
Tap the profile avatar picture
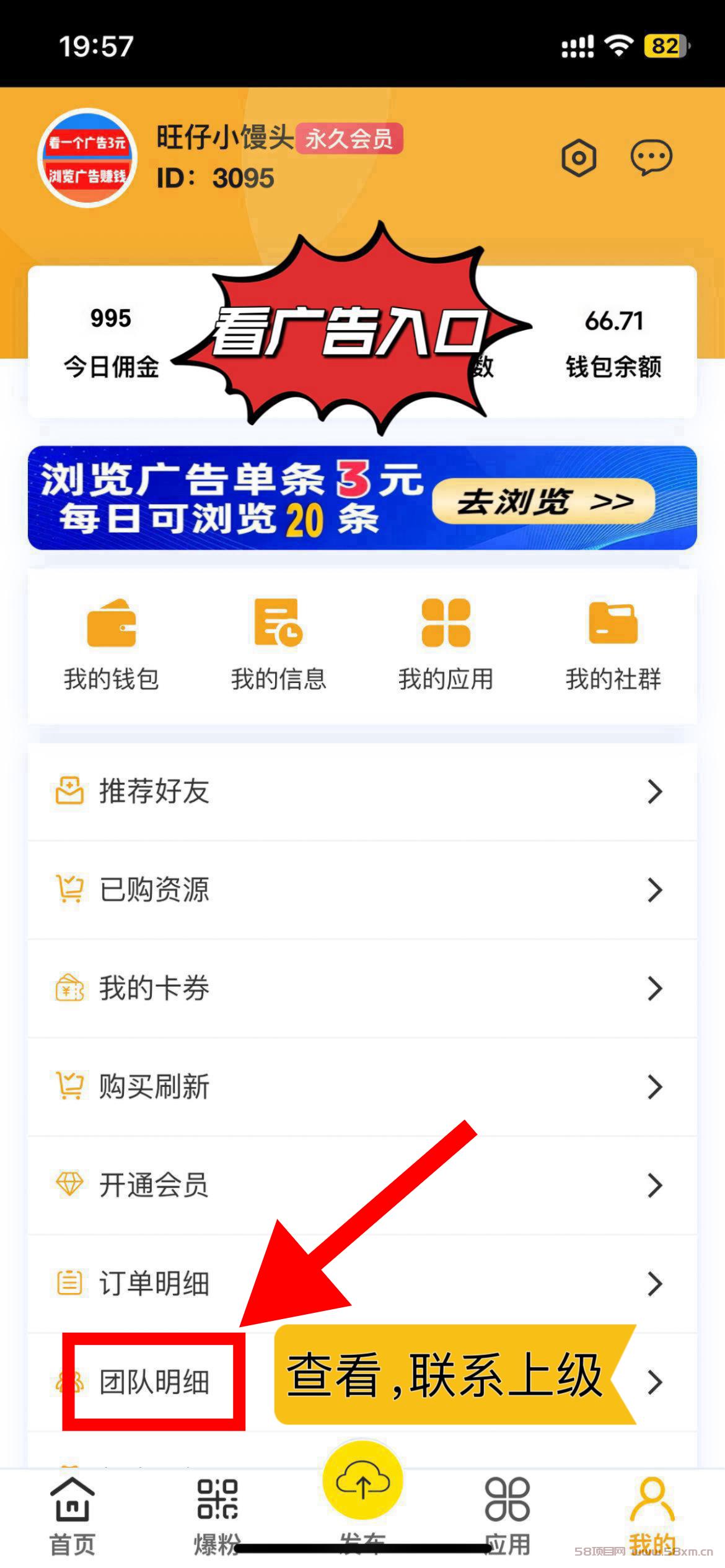pyautogui.click(x=87, y=157)
